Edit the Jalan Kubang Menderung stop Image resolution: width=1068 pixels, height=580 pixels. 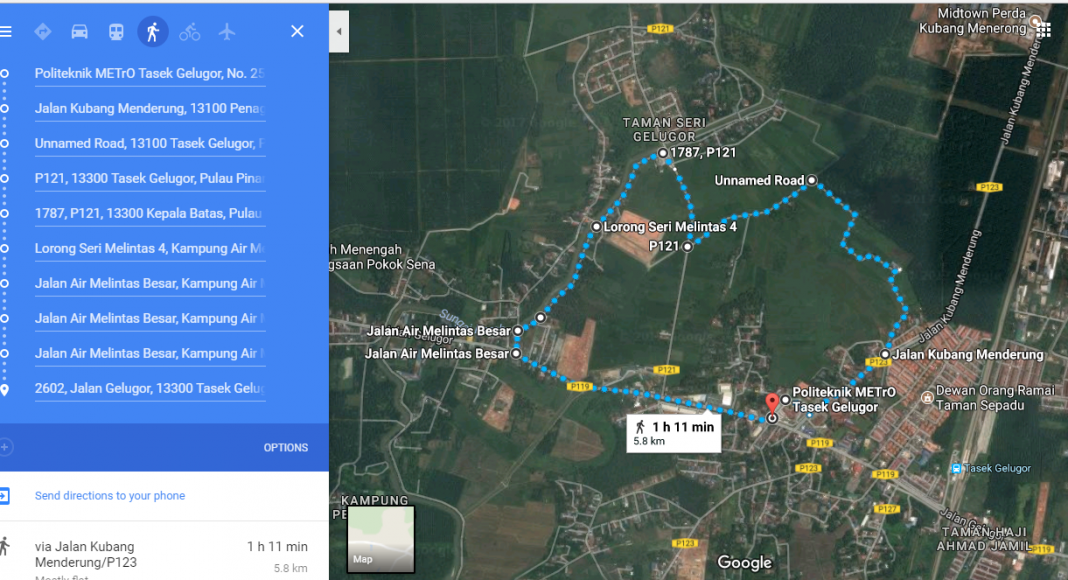coord(149,108)
